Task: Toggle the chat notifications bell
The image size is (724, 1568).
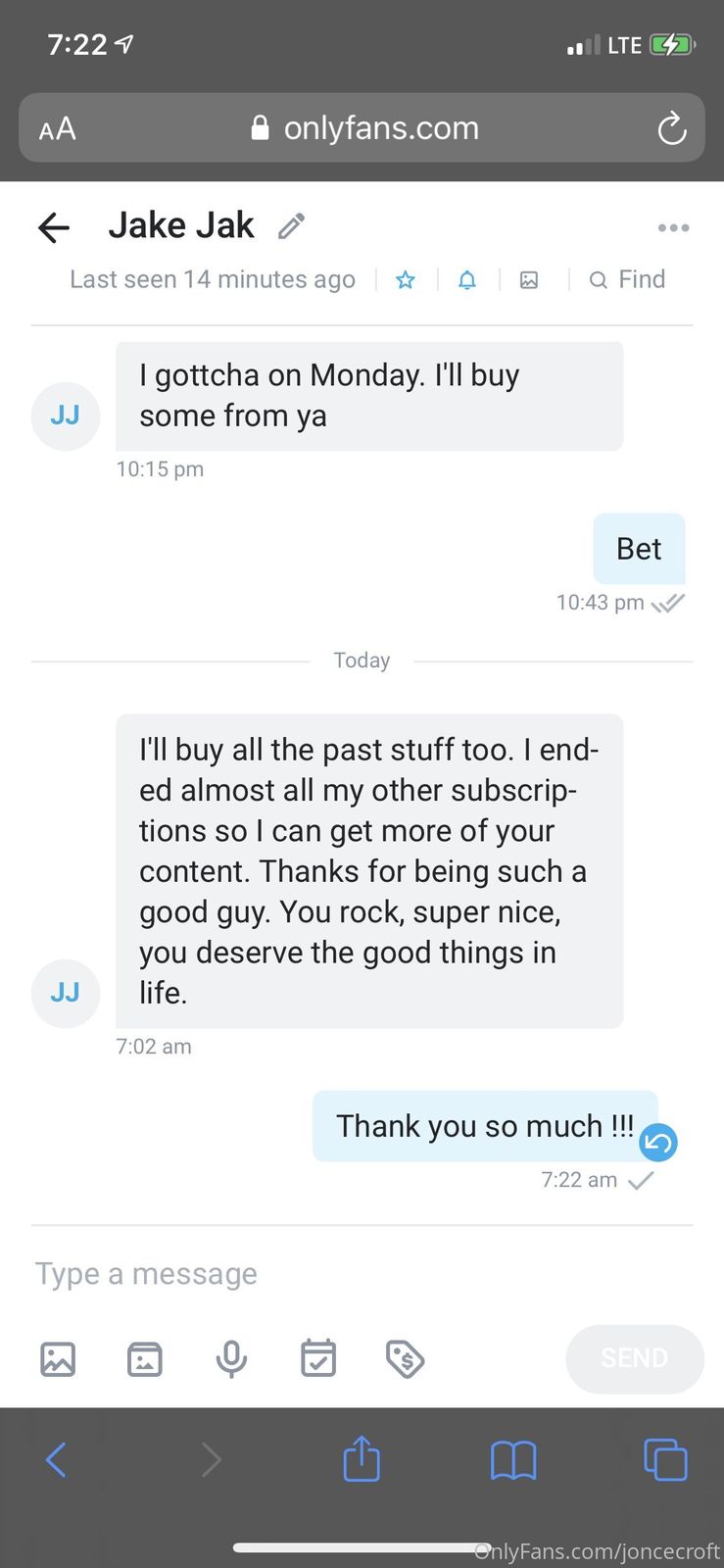Action: click(x=467, y=280)
